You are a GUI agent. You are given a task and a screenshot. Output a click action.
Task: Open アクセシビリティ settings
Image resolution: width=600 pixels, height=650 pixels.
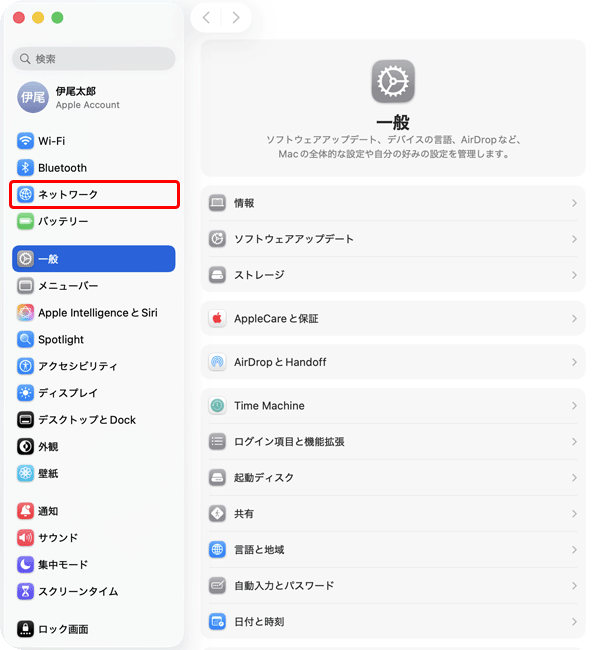coord(77,366)
